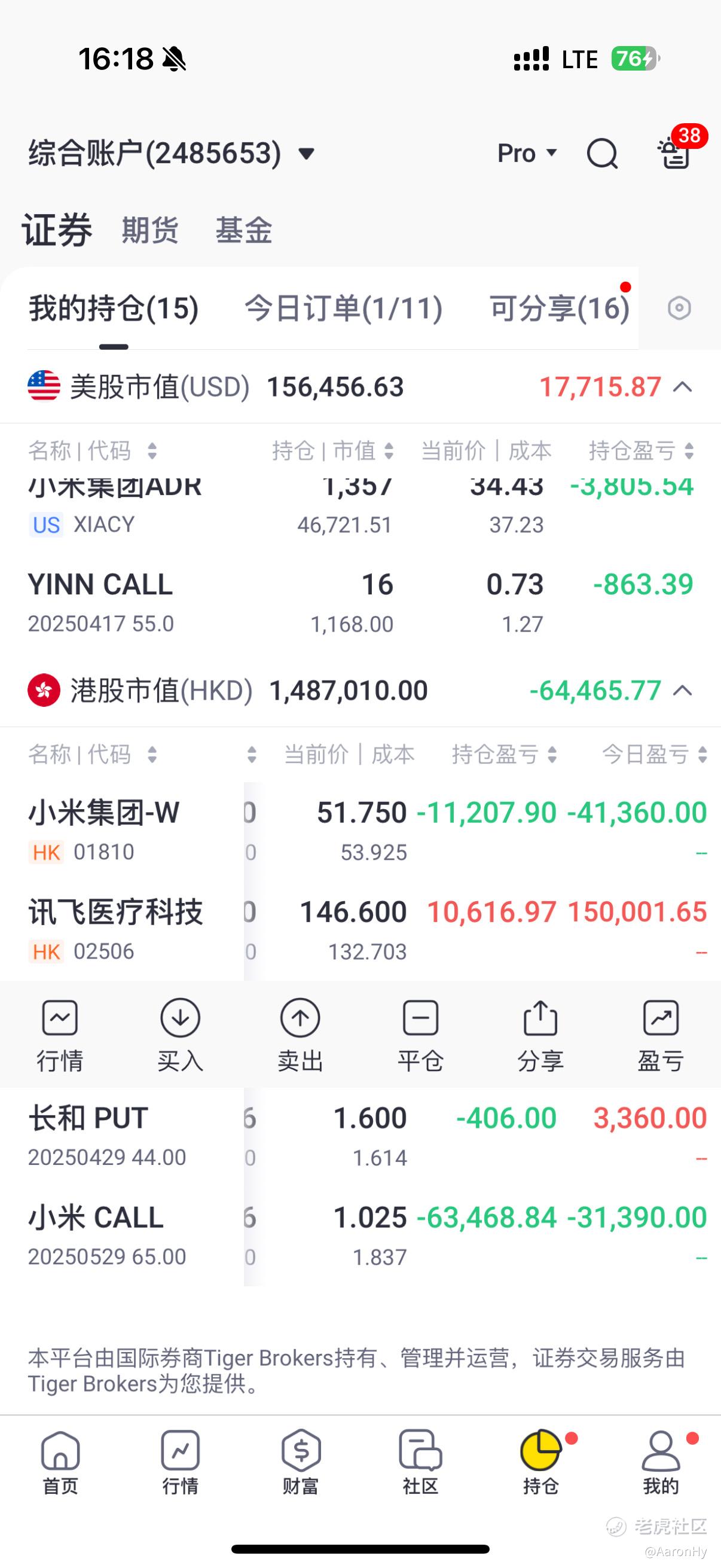This screenshot has width=721, height=1568.
Task: Go to the 首页 home tab
Action: [x=60, y=1462]
